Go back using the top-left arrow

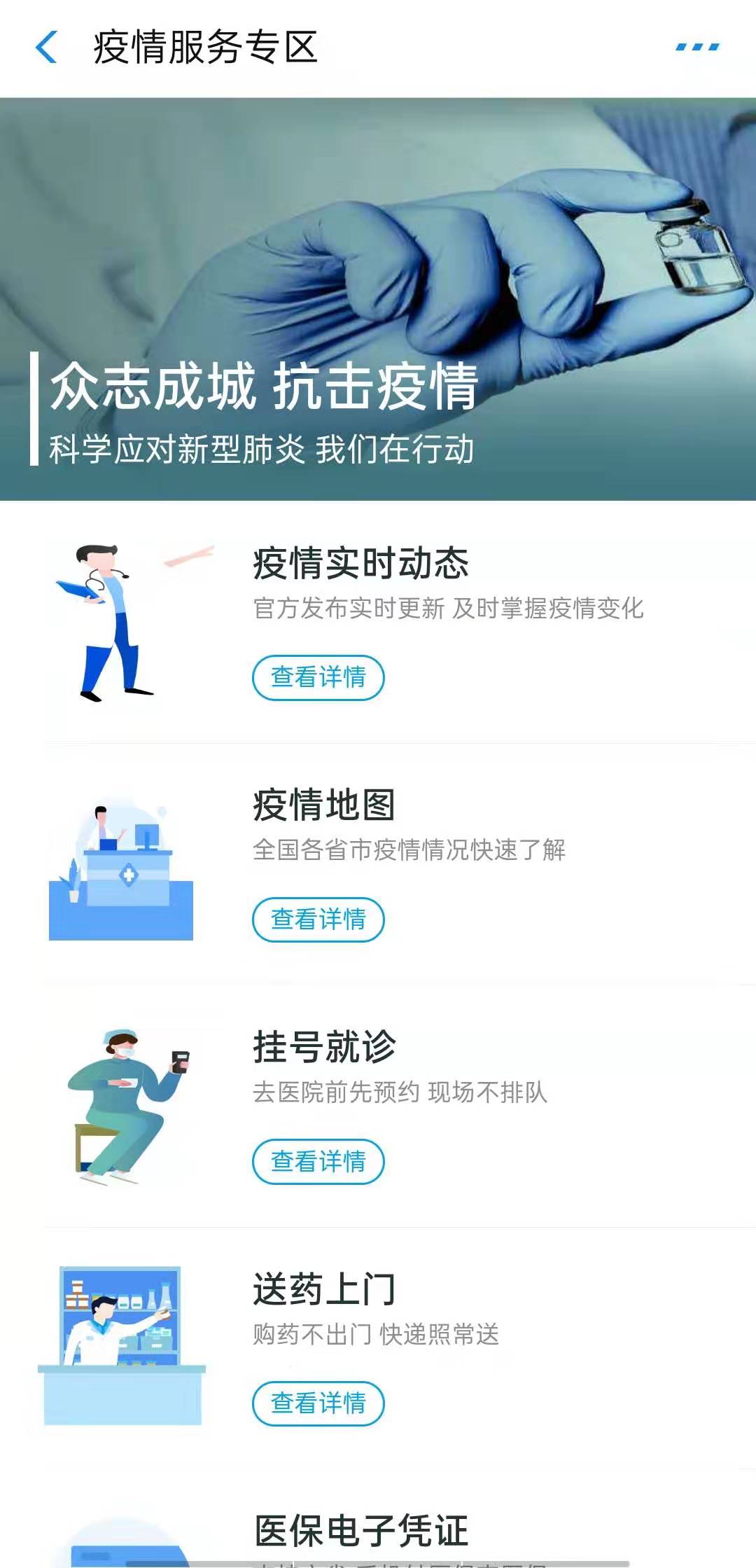[46, 48]
